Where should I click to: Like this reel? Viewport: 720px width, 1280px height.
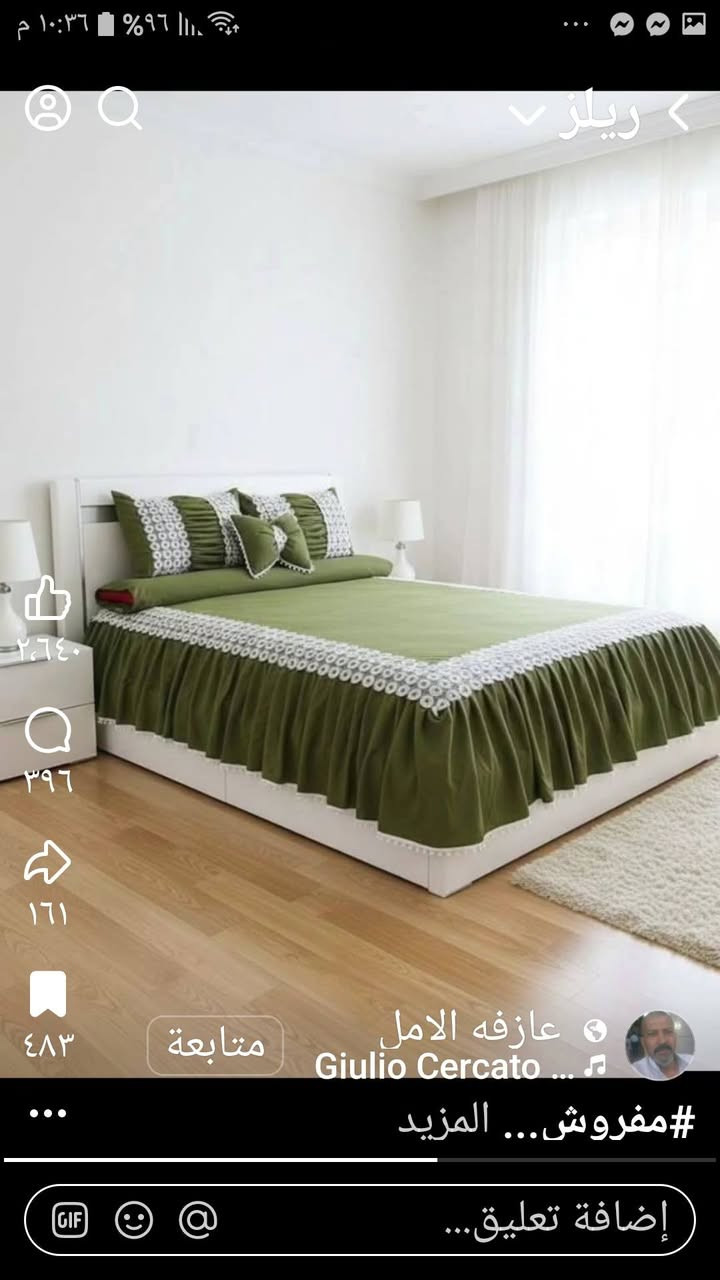(47, 598)
